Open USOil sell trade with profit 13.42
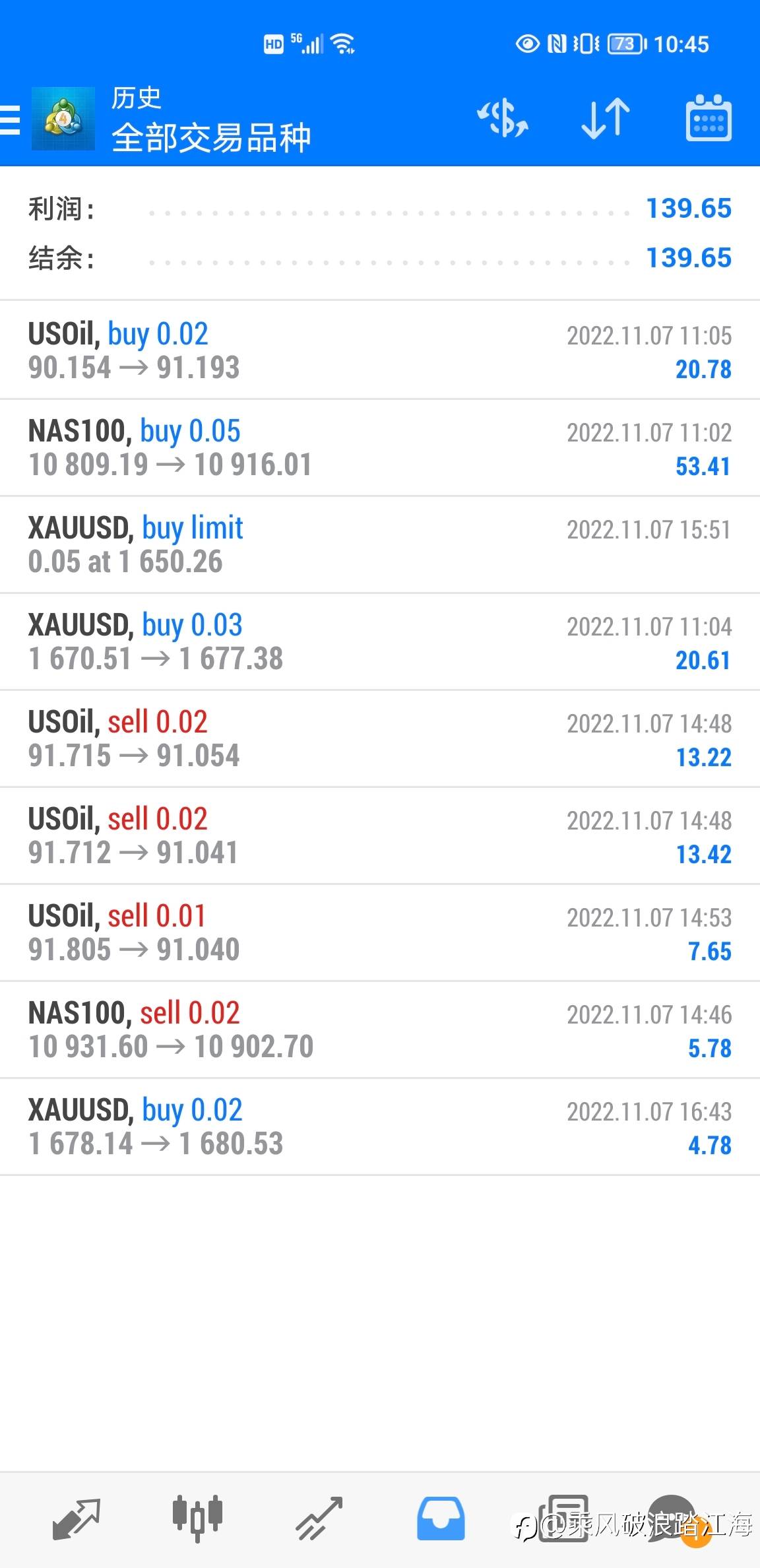The width and height of the screenshot is (760, 1568). point(380,835)
